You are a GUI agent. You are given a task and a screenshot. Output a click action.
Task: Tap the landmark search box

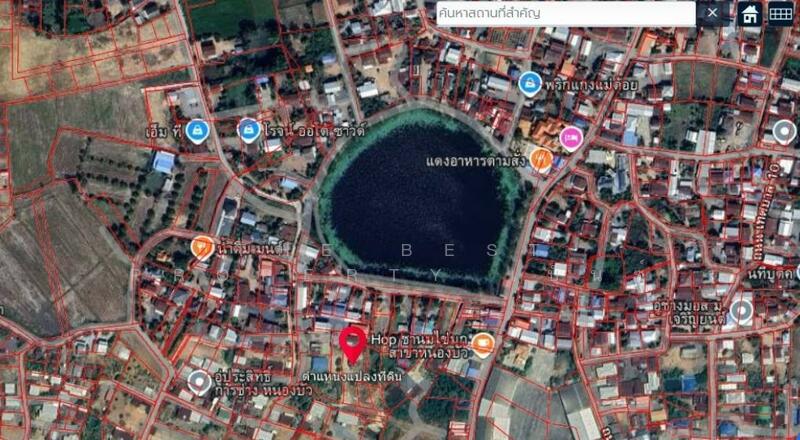point(565,13)
